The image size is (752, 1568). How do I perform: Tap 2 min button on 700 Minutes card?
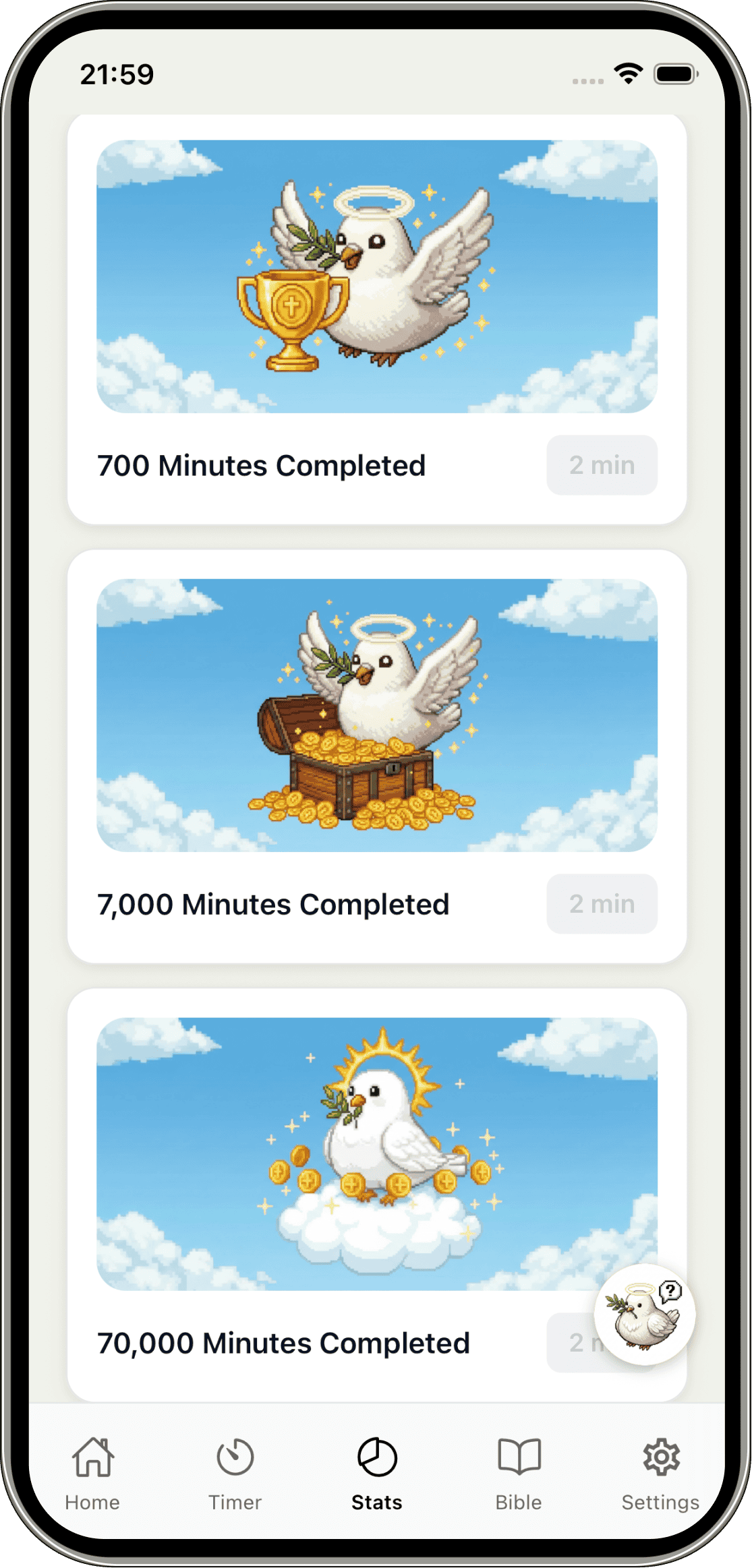point(602,465)
